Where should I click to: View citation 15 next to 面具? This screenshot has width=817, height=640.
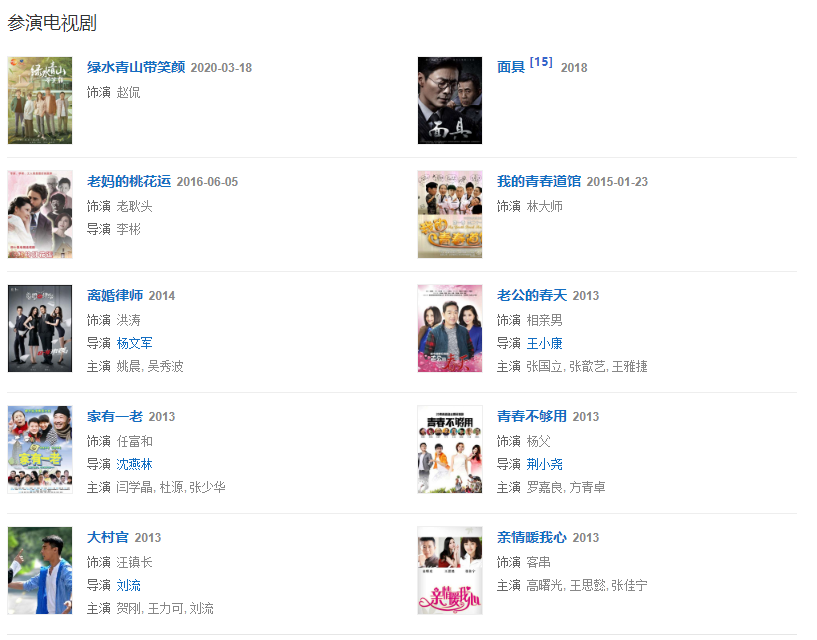(x=540, y=62)
